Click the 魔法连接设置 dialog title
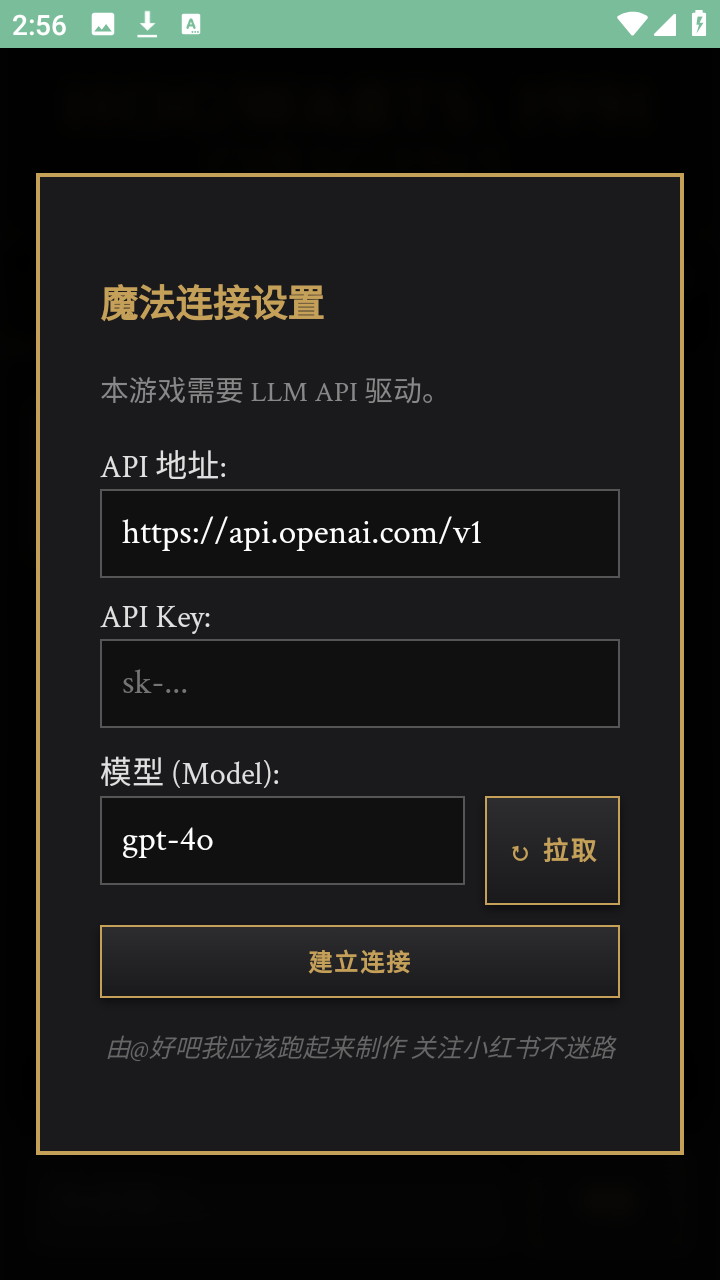Image resolution: width=720 pixels, height=1280 pixels. click(211, 306)
